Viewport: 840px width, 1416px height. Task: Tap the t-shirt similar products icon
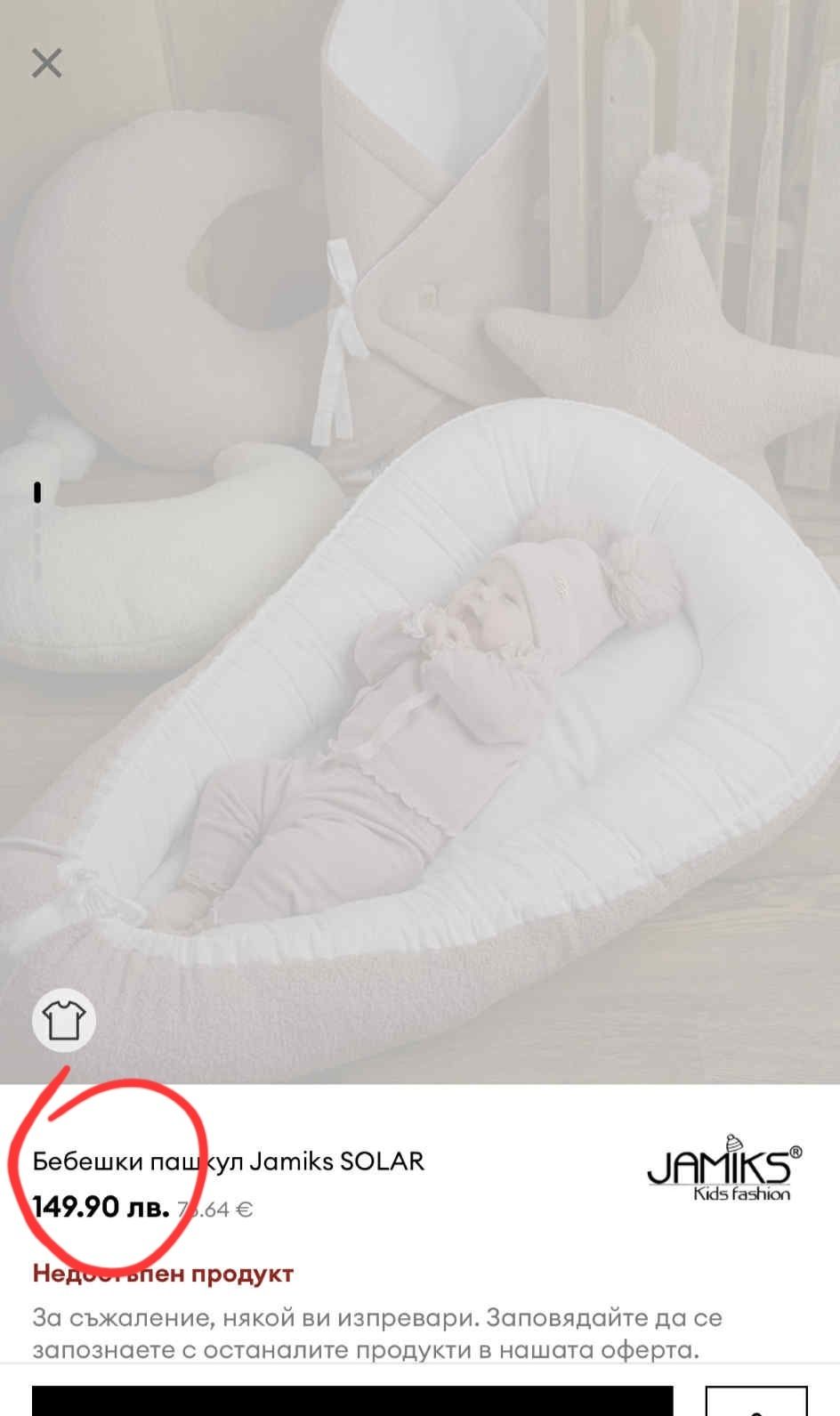pos(64,1020)
